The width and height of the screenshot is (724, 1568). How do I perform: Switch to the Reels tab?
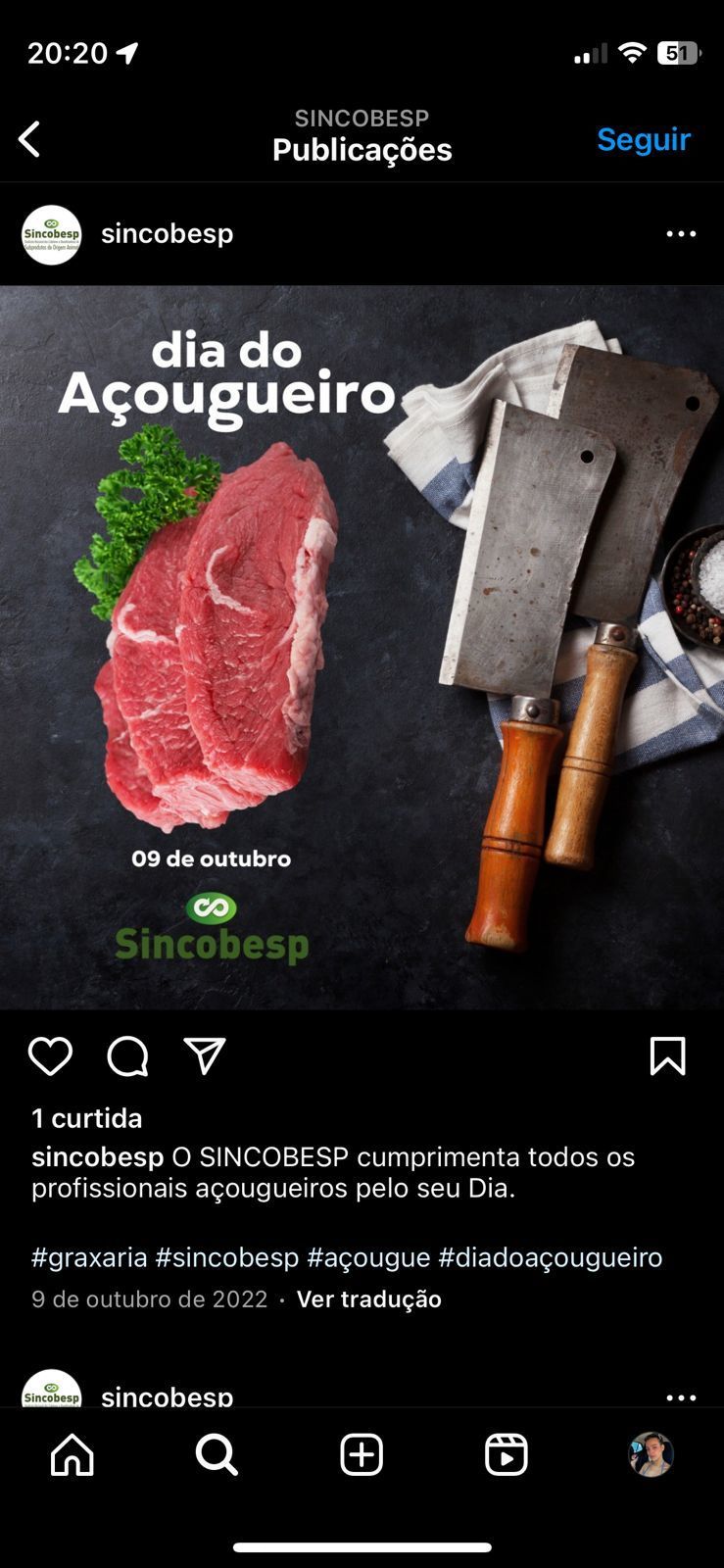pyautogui.click(x=507, y=1454)
